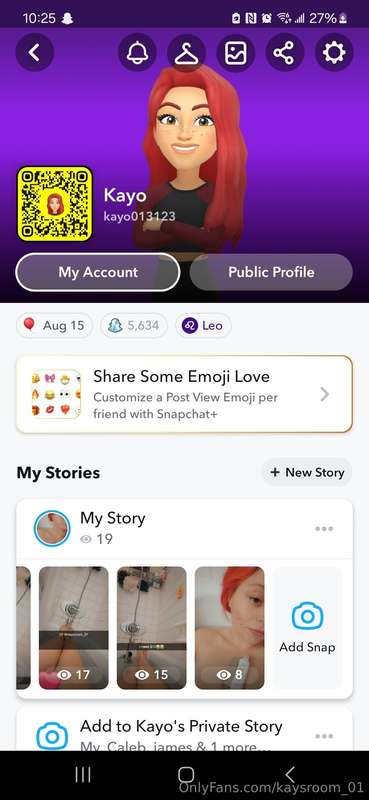Open the Share Some Emoji Love card
The width and height of the screenshot is (369, 800).
click(x=184, y=394)
